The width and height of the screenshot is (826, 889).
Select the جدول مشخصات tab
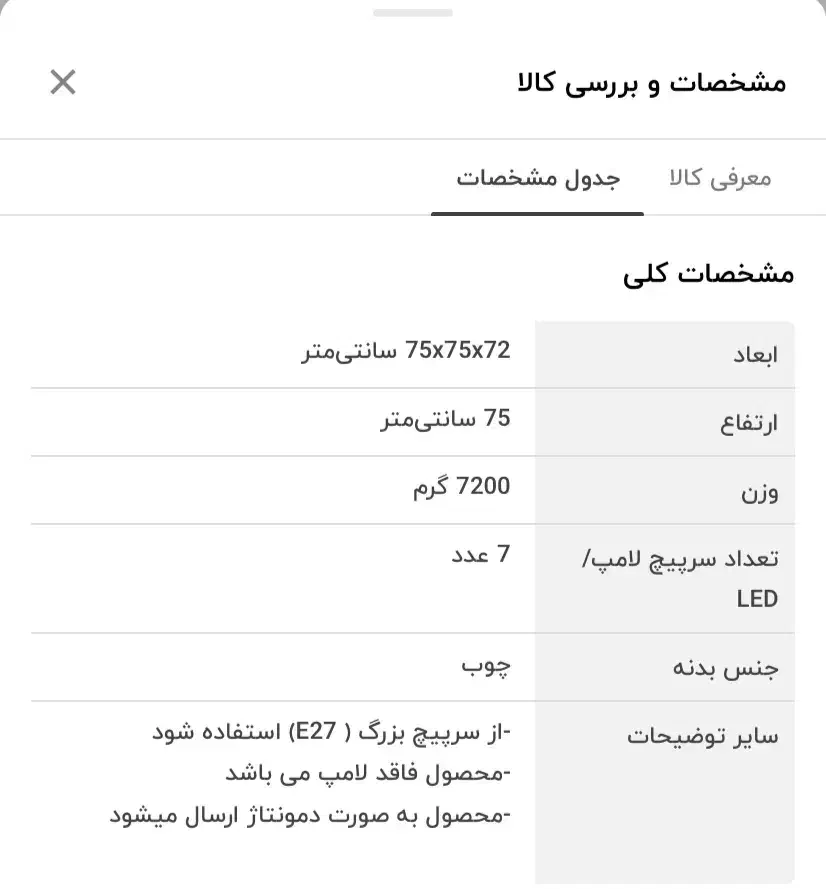[538, 179]
